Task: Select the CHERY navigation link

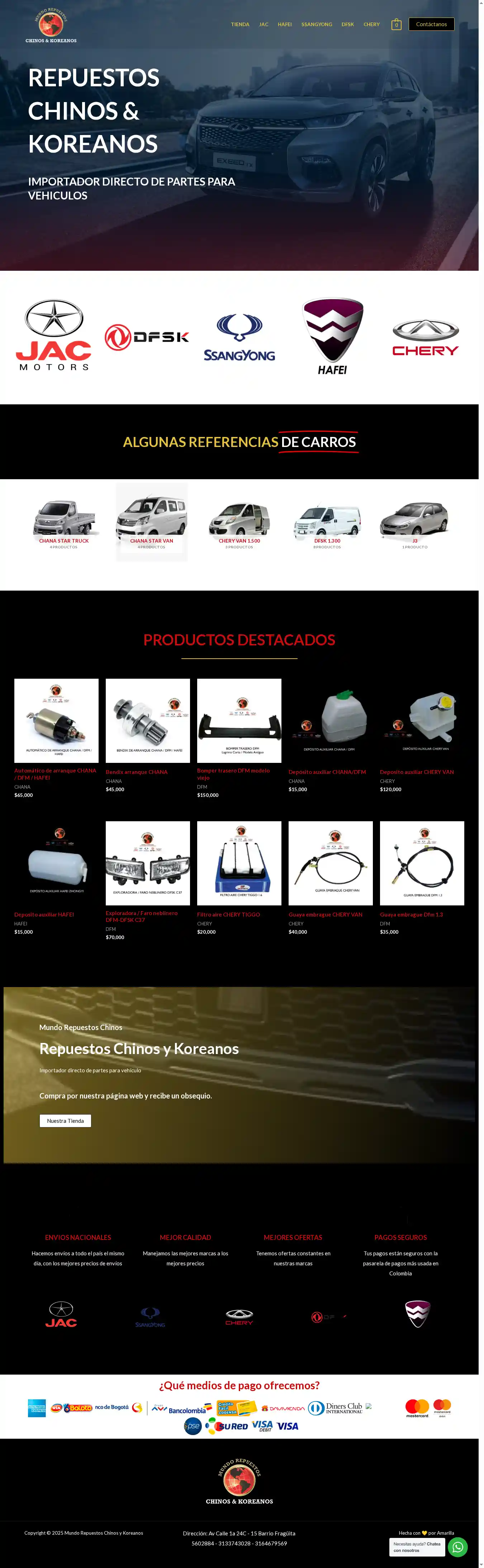Action: point(371,24)
